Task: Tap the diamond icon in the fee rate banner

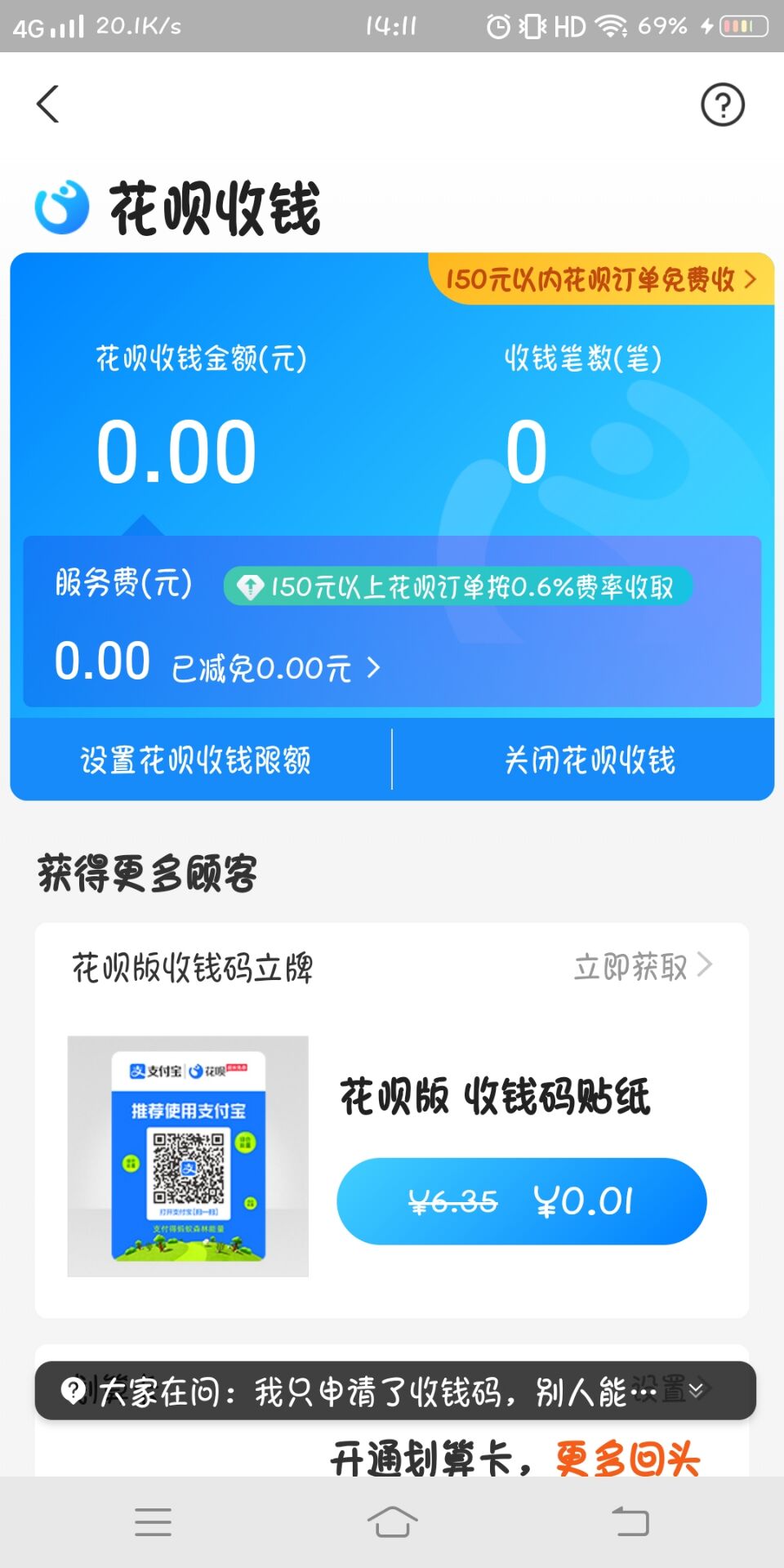Action: (x=249, y=586)
